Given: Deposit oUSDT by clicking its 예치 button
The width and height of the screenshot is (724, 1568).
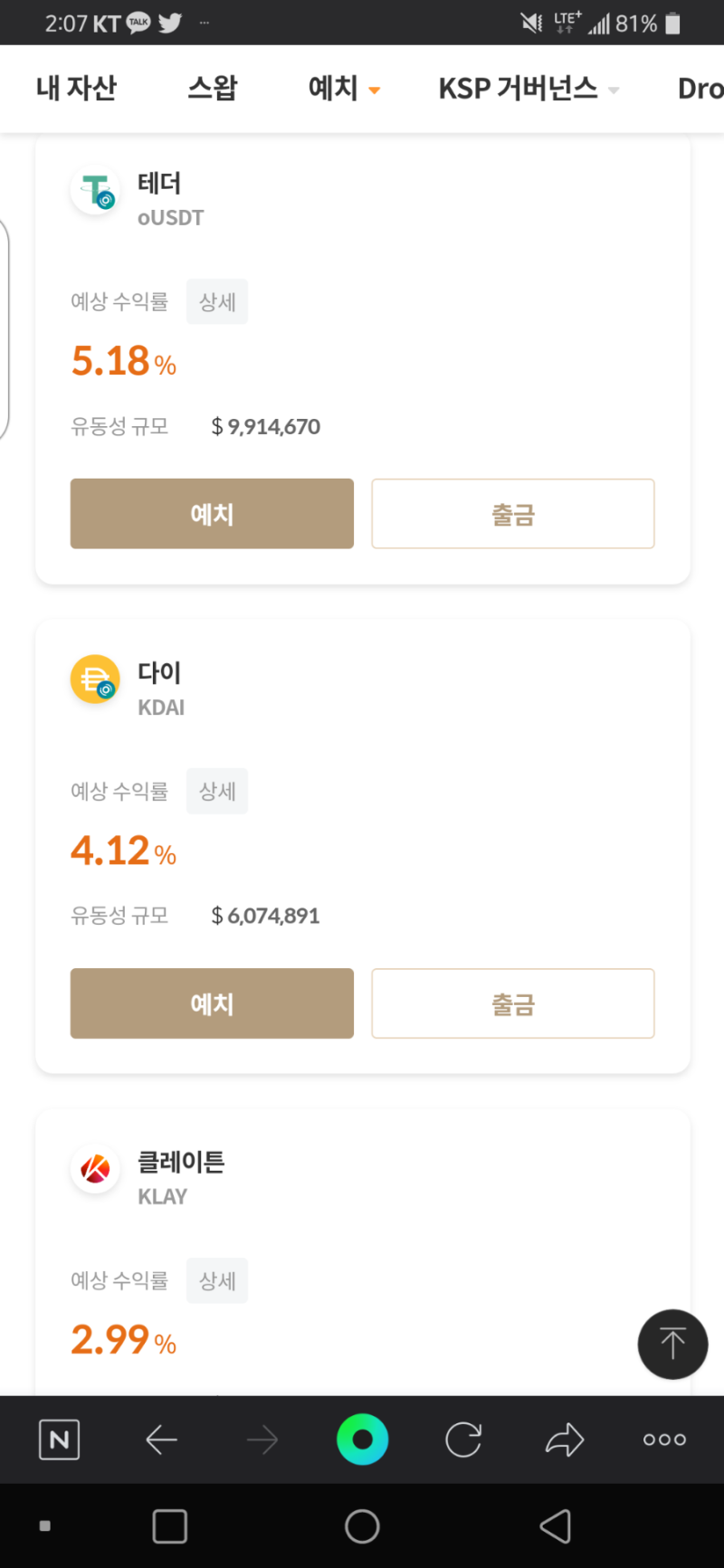Looking at the screenshot, I should [x=212, y=513].
